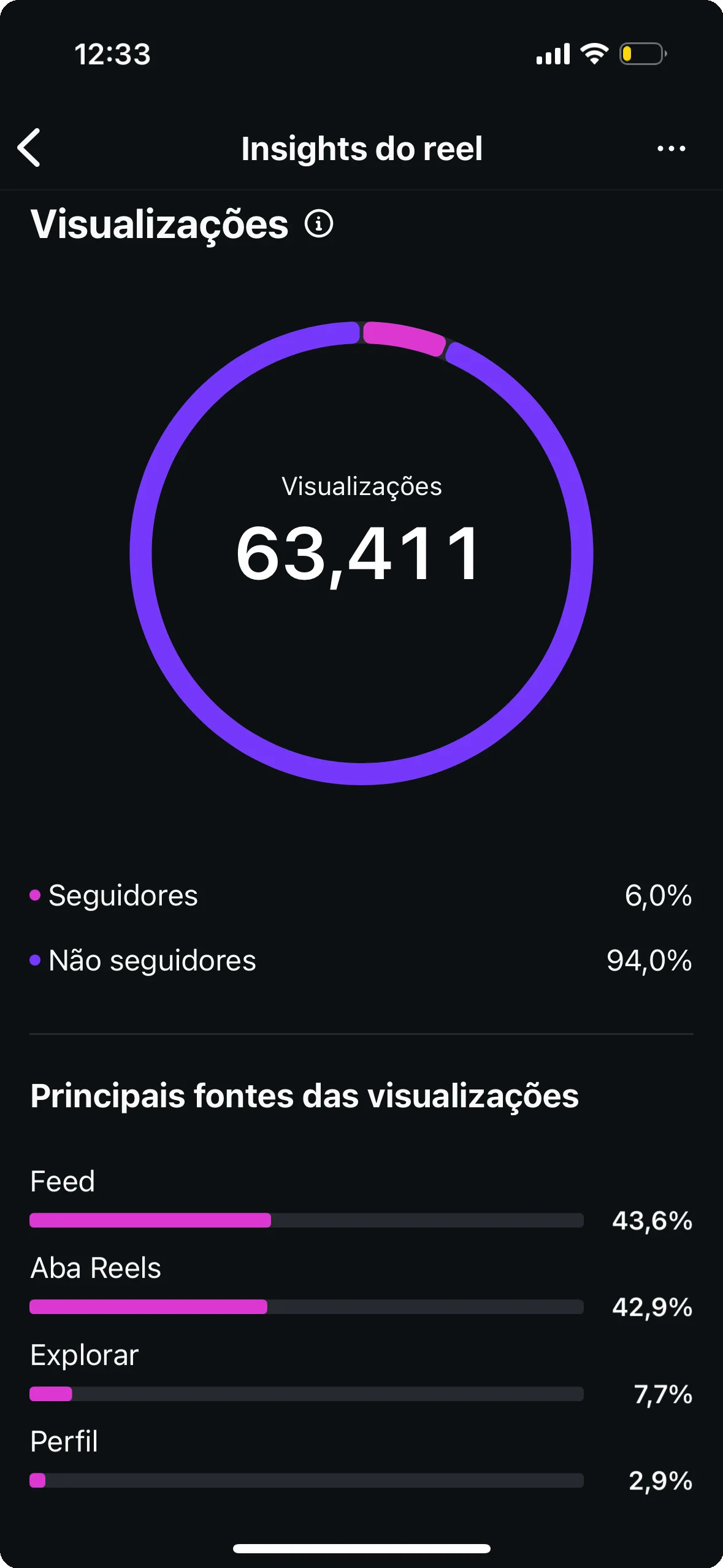Go back from Insights do reel
Image resolution: width=723 pixels, height=1568 pixels.
click(x=29, y=148)
